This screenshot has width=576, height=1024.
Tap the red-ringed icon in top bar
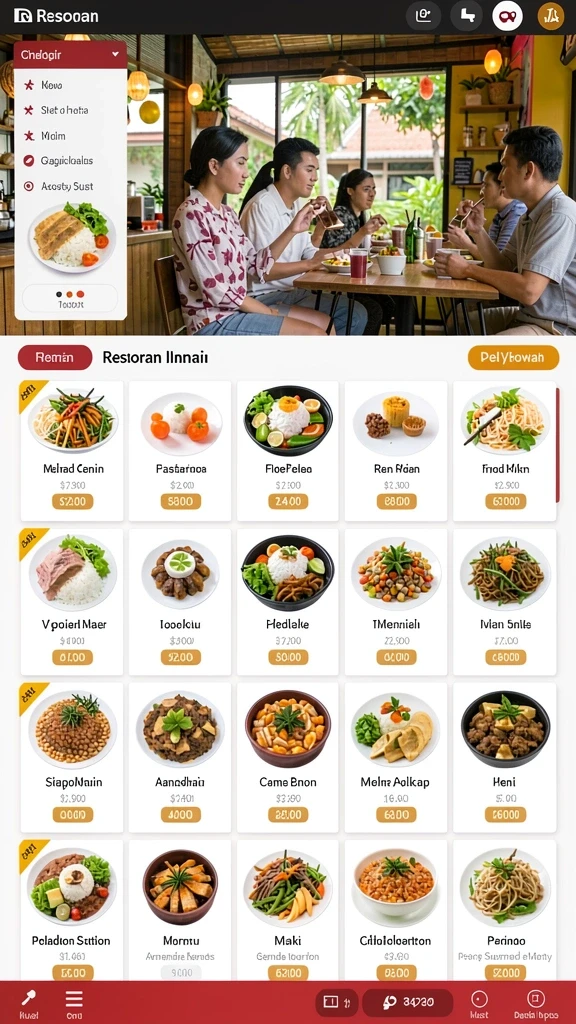click(507, 16)
